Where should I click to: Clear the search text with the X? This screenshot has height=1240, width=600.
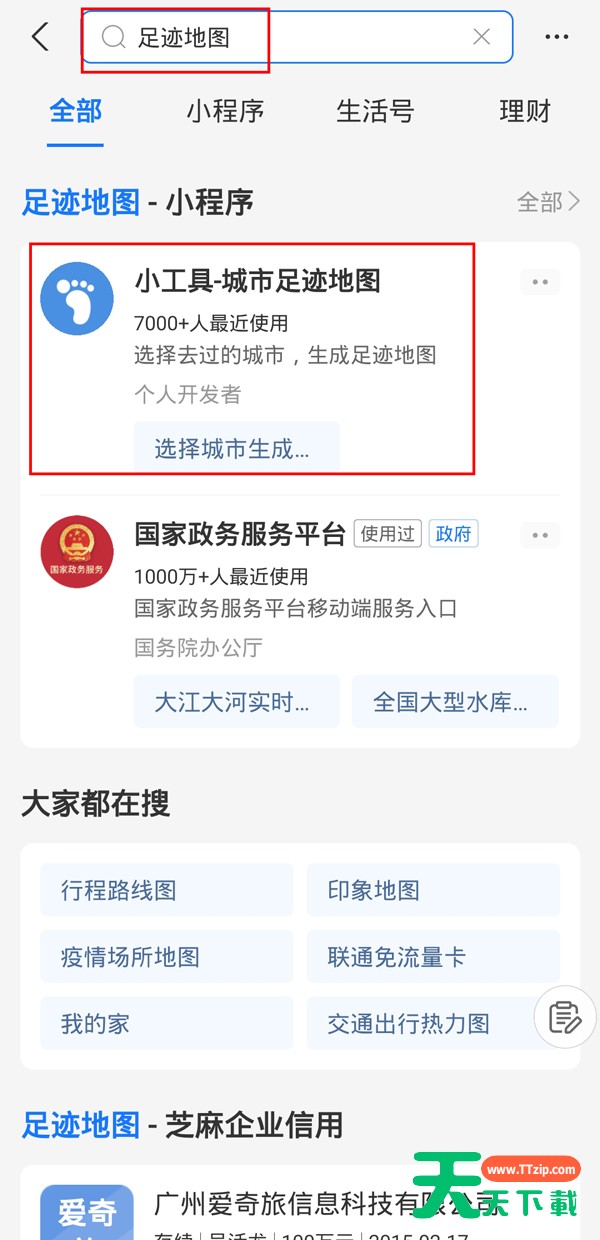pos(481,37)
